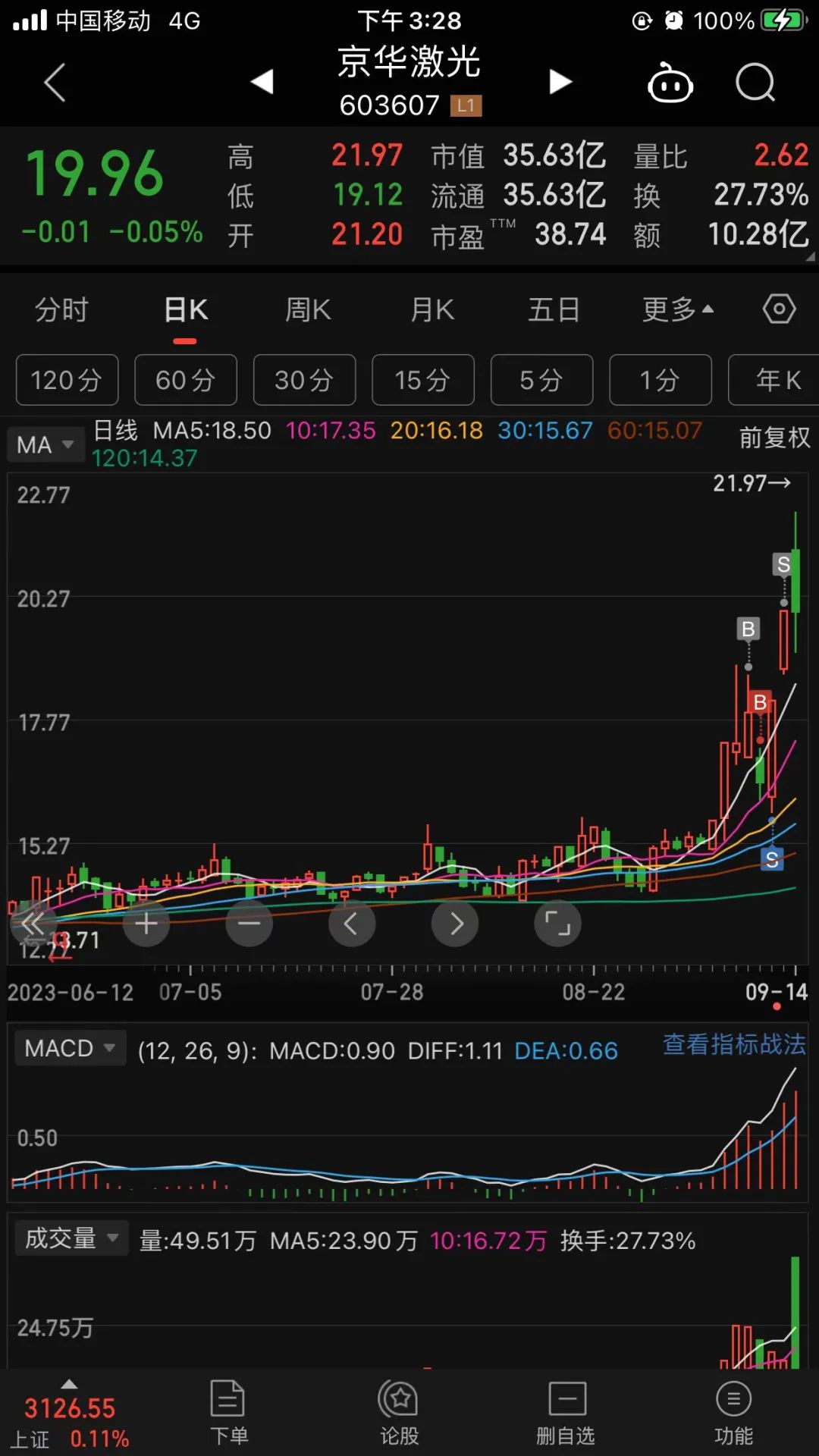Go back using the top-left arrow
The image size is (819, 1456).
pos(55,82)
